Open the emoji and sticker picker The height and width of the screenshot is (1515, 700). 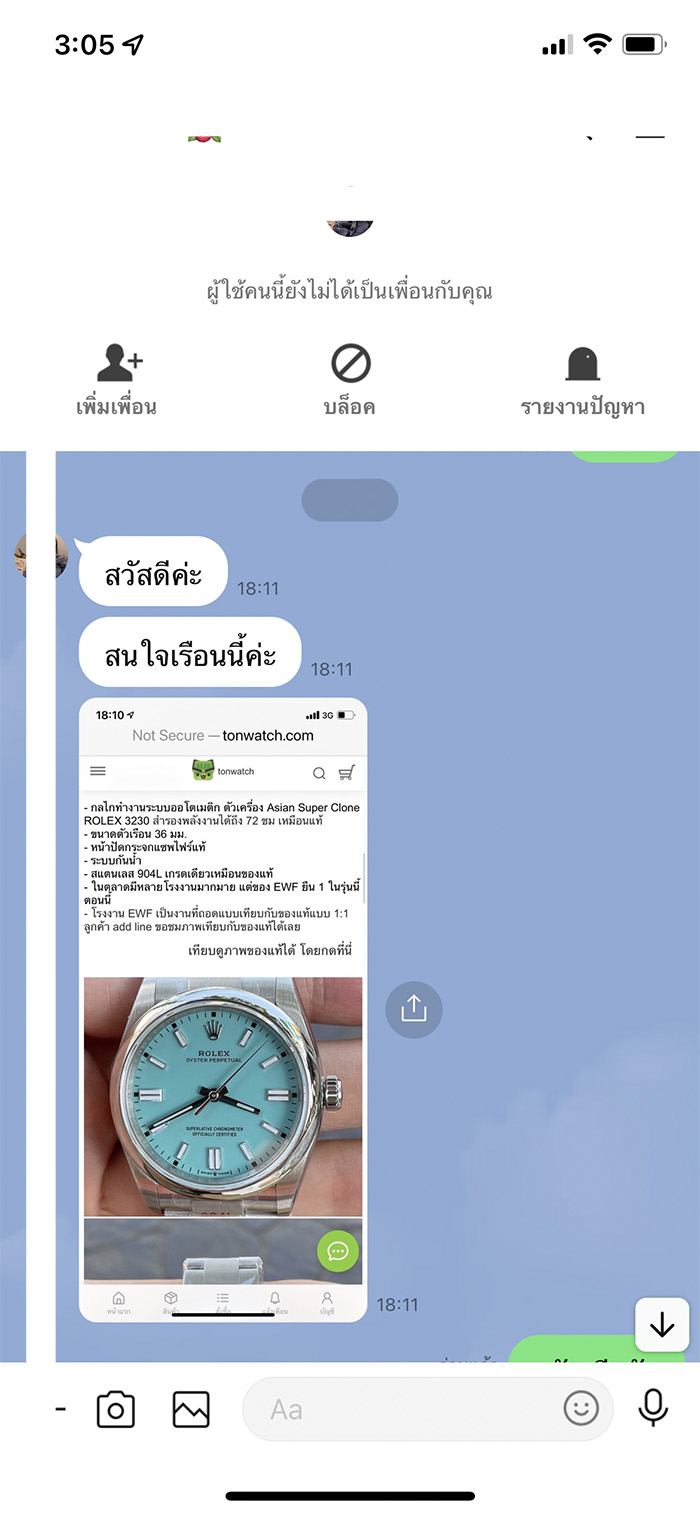pos(581,1409)
